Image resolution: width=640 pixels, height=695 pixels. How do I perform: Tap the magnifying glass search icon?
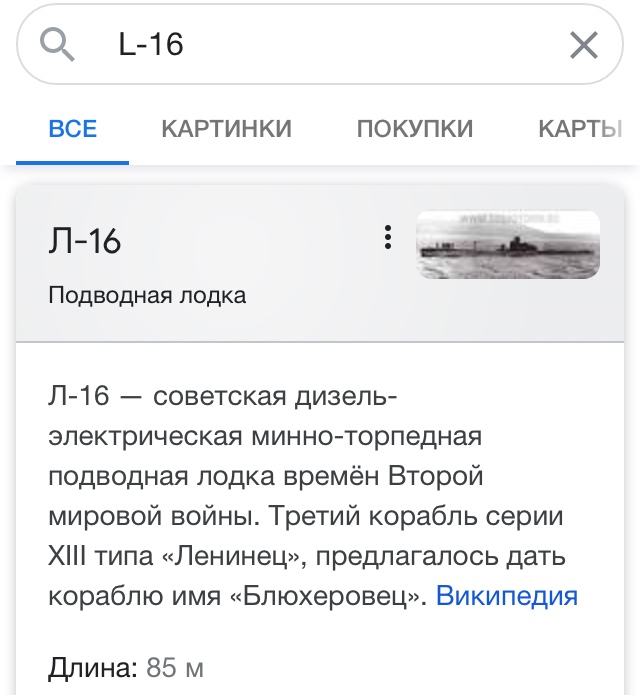pos(59,45)
